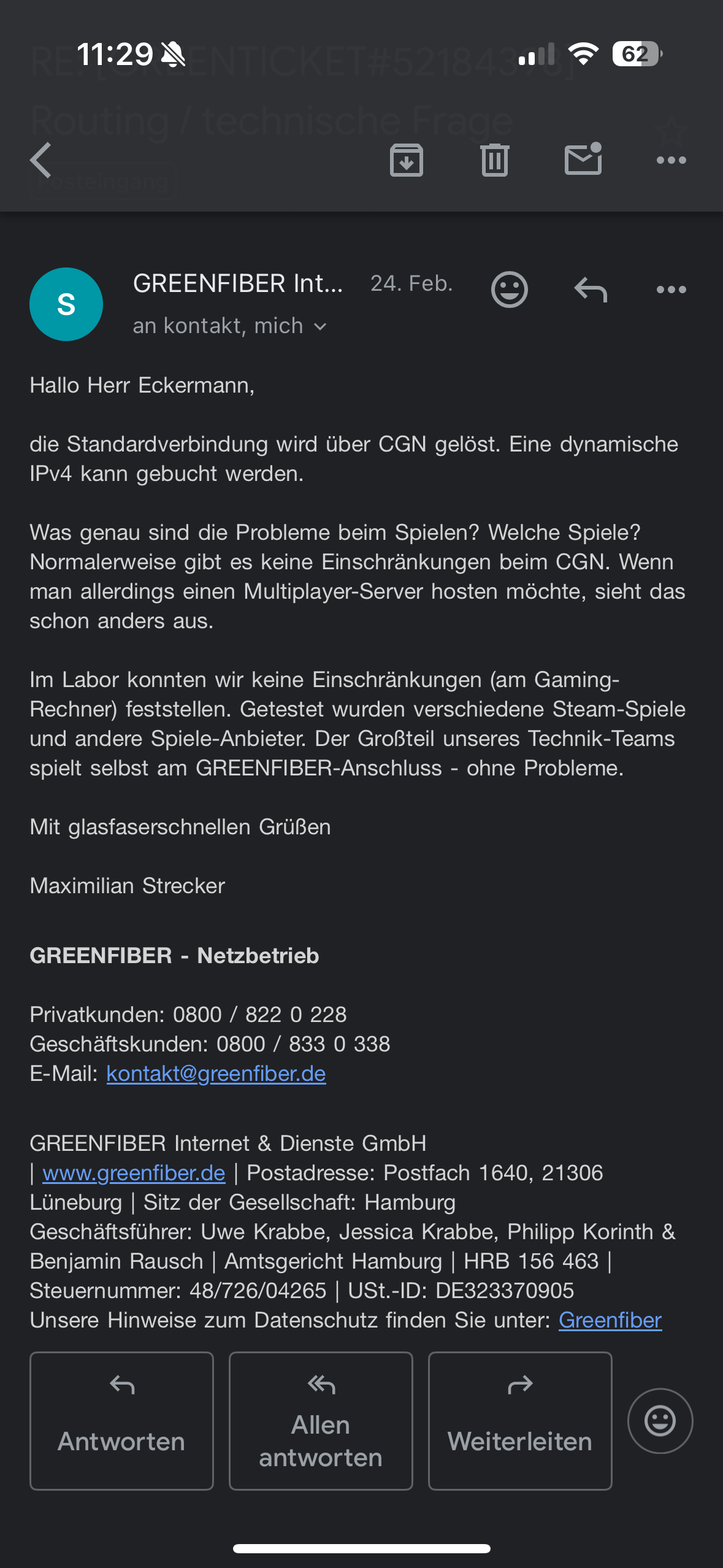Open the Greenfiber Datenschutz link
This screenshot has height=1568, width=723.
tap(610, 1320)
